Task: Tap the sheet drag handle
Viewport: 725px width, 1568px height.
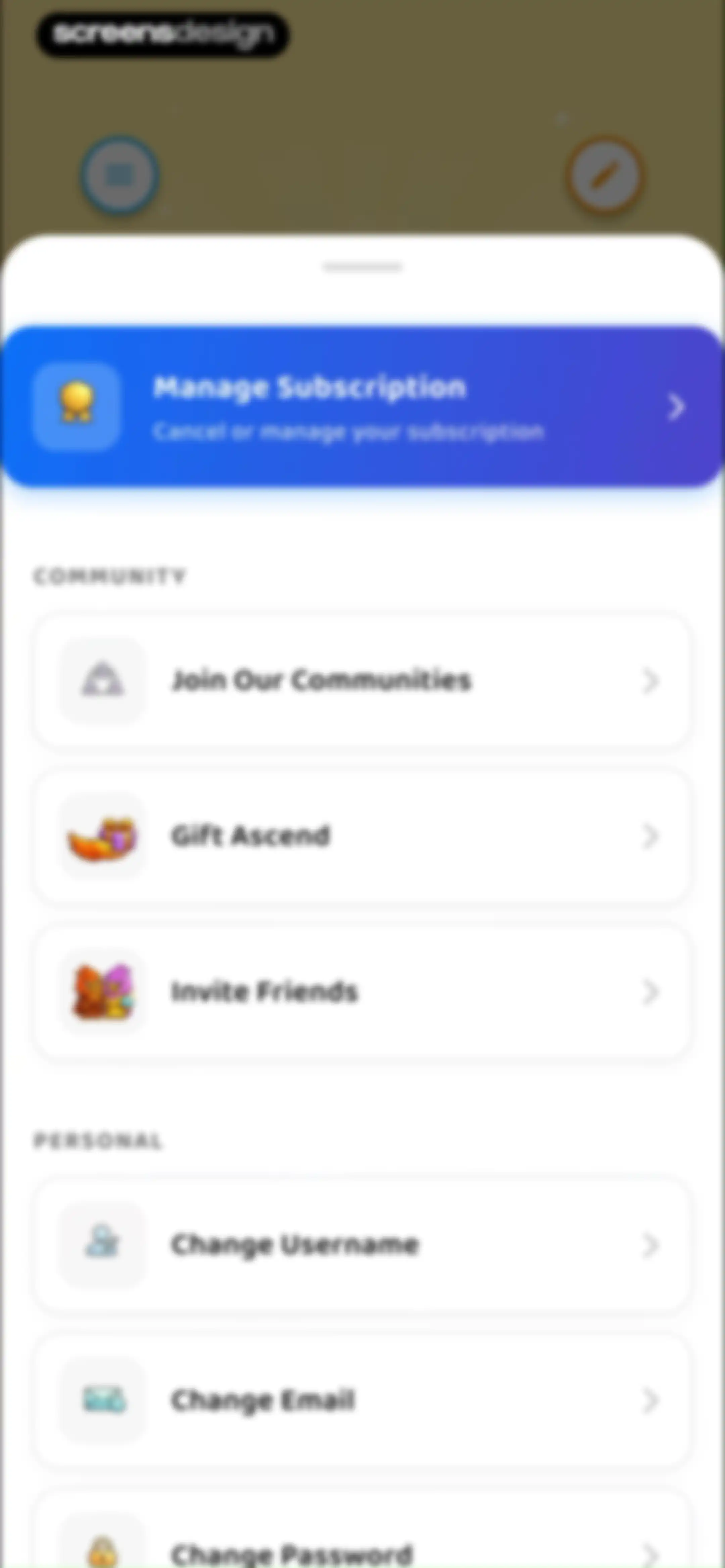Action: pyautogui.click(x=363, y=267)
